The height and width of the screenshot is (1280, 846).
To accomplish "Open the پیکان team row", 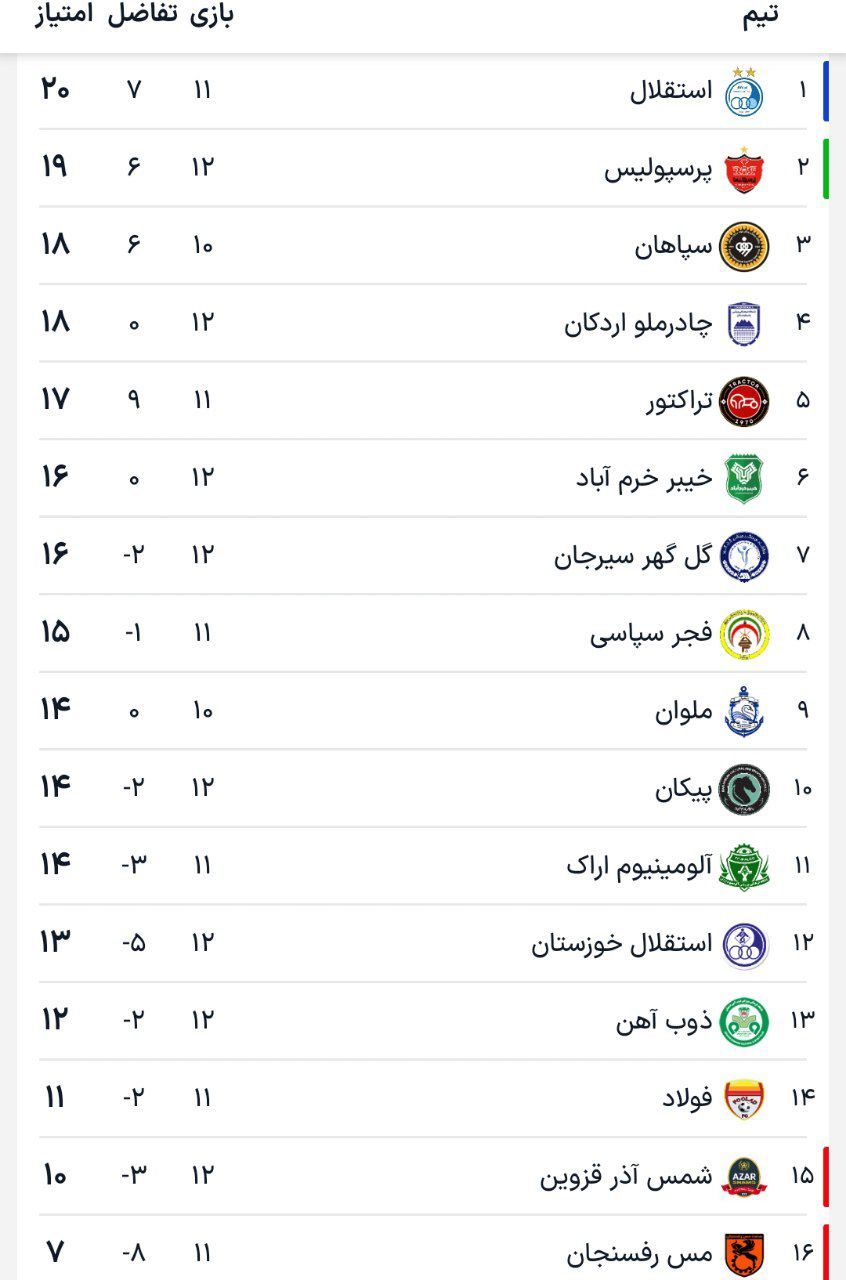I will (x=423, y=788).
